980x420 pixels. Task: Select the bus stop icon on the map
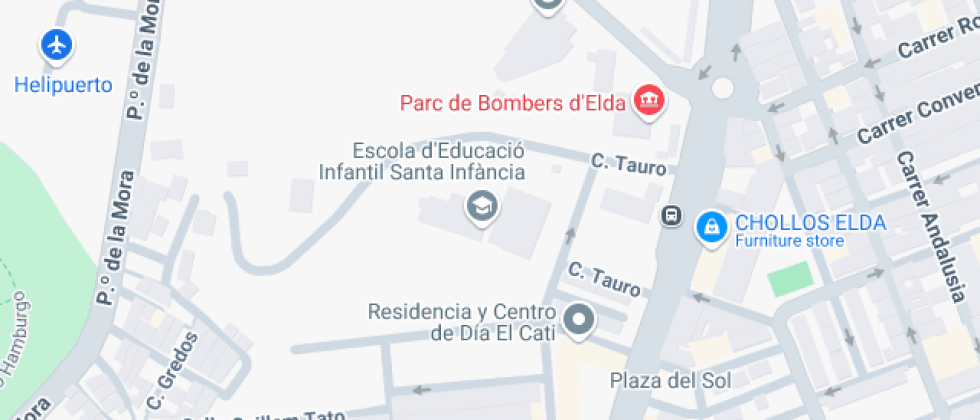(671, 217)
